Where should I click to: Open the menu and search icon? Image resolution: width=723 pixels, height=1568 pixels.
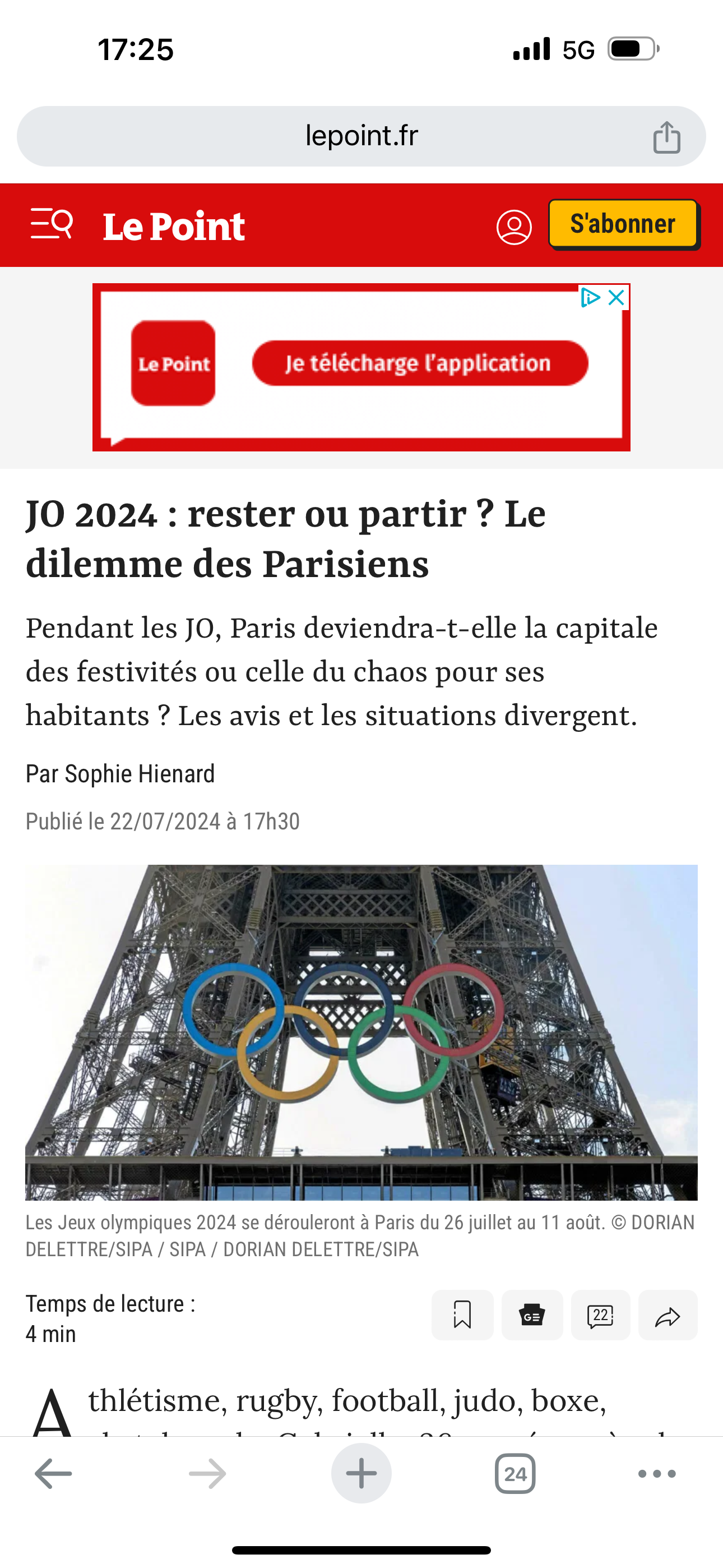52,224
